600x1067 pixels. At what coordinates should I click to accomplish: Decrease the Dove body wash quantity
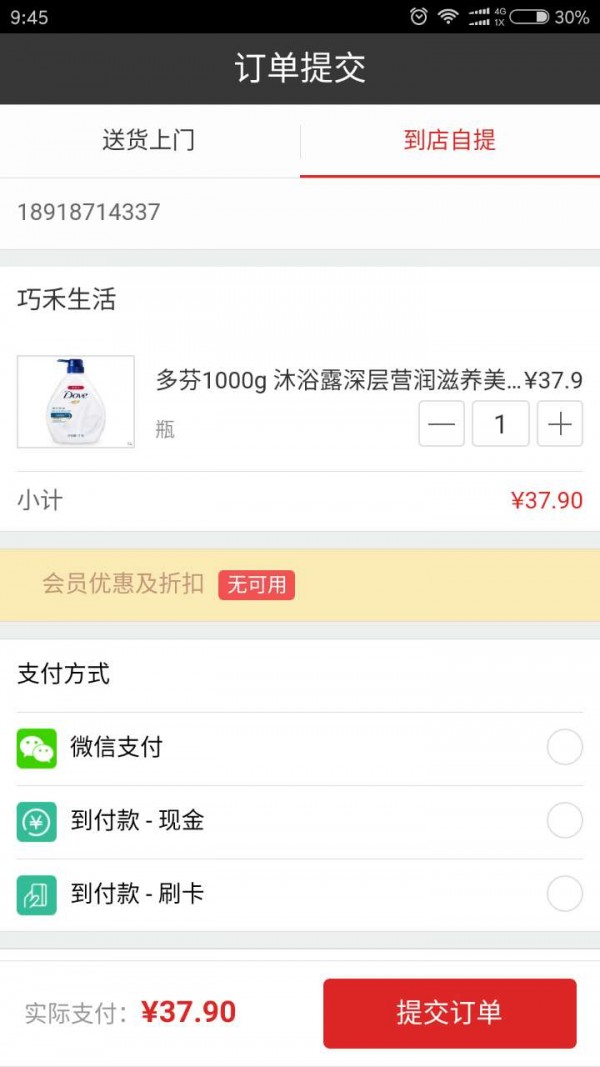[441, 425]
